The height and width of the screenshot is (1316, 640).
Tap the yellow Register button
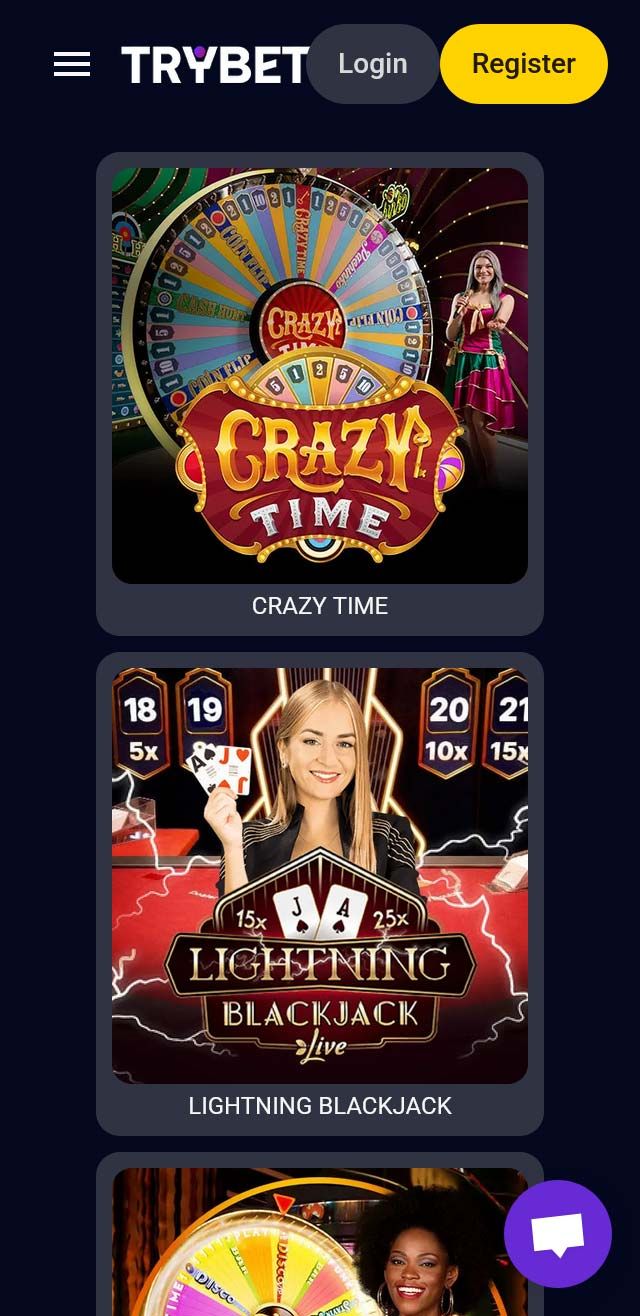(523, 64)
